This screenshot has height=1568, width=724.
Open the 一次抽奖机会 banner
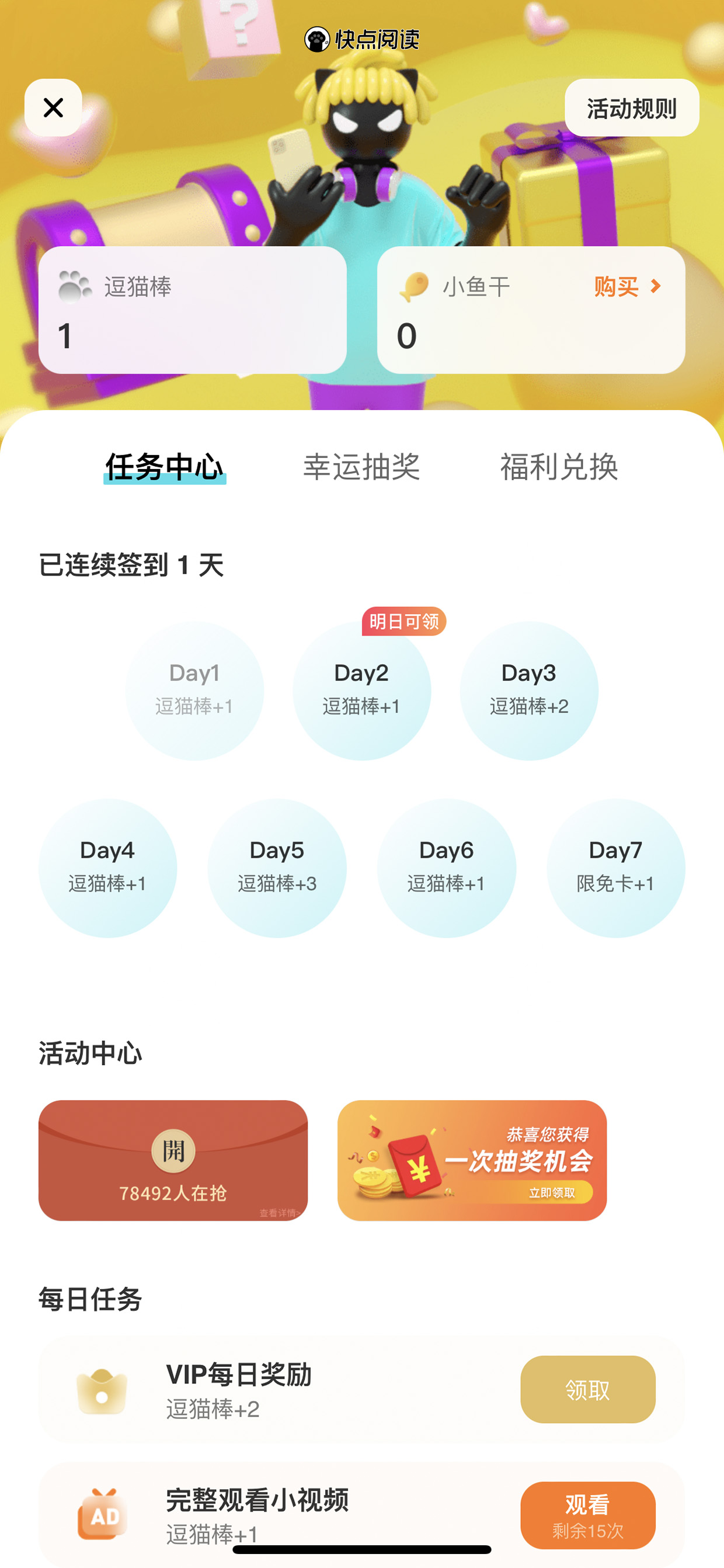[472, 1160]
